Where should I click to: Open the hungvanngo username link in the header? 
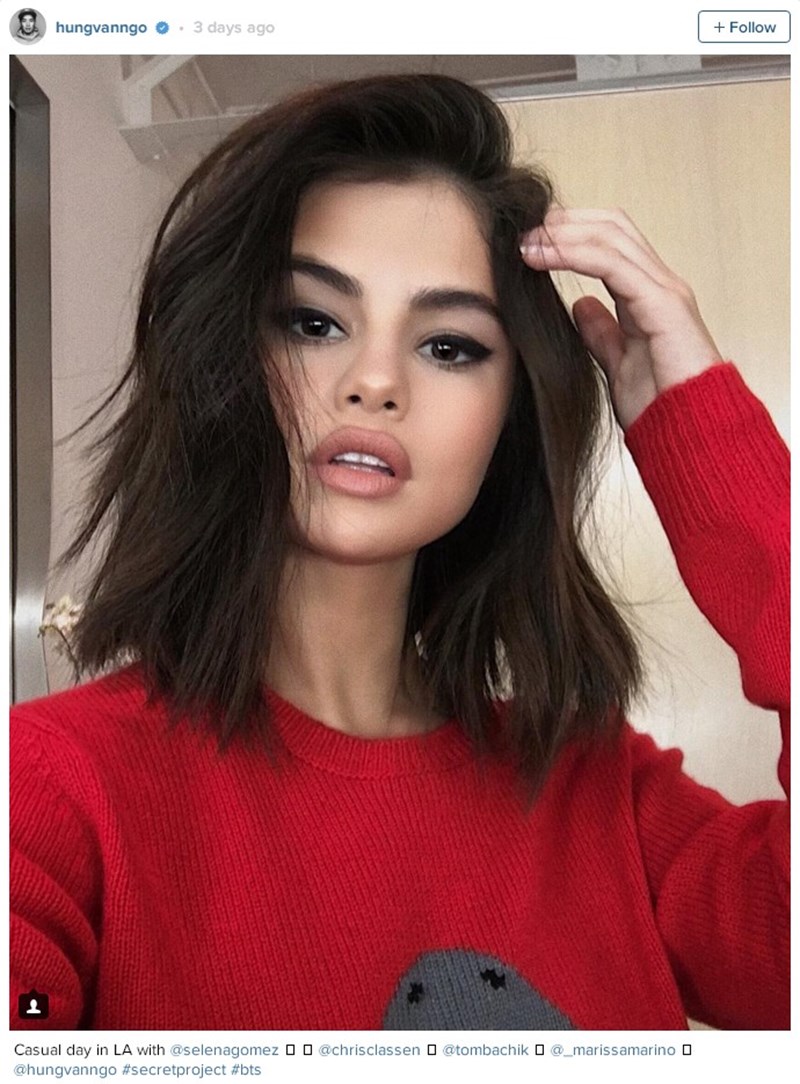101,27
